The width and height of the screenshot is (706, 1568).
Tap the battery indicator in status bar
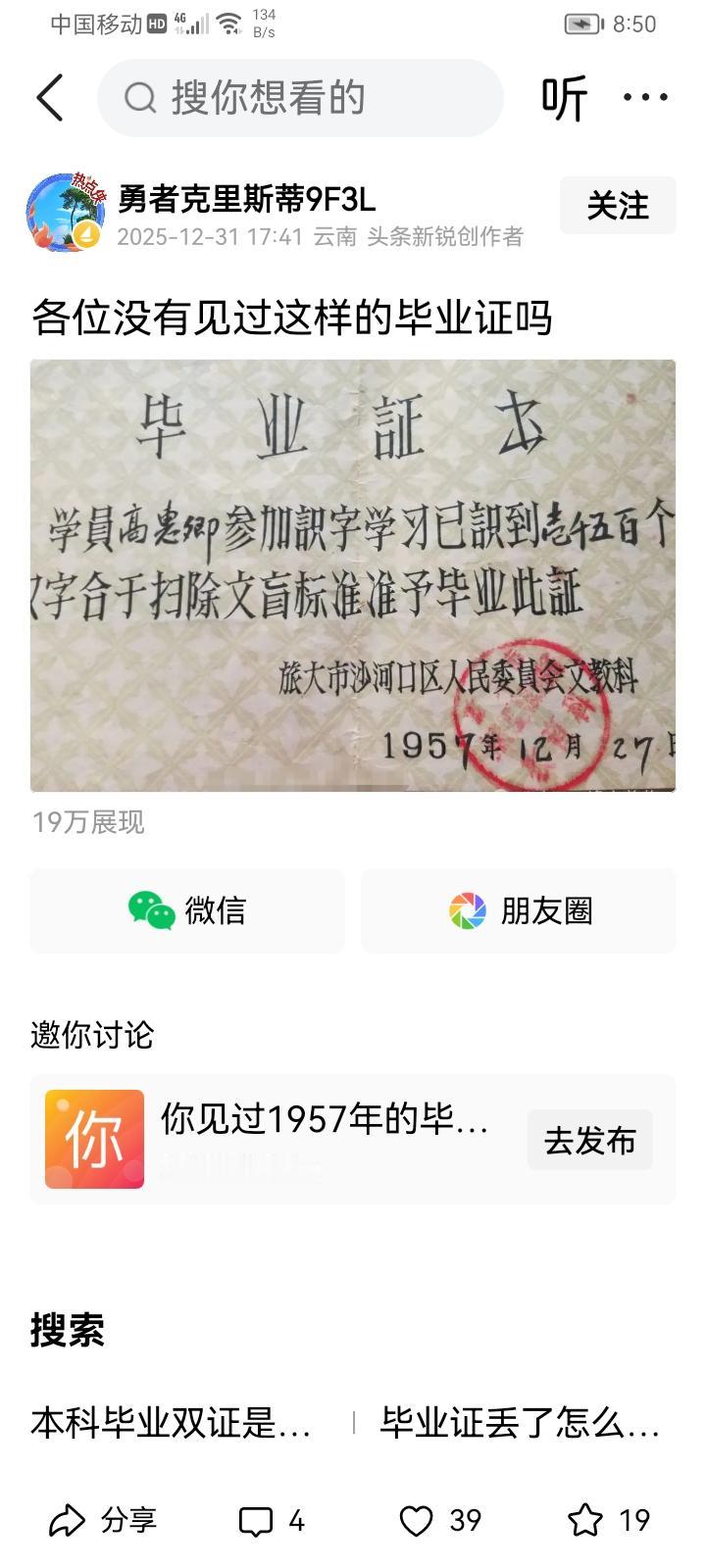(586, 24)
